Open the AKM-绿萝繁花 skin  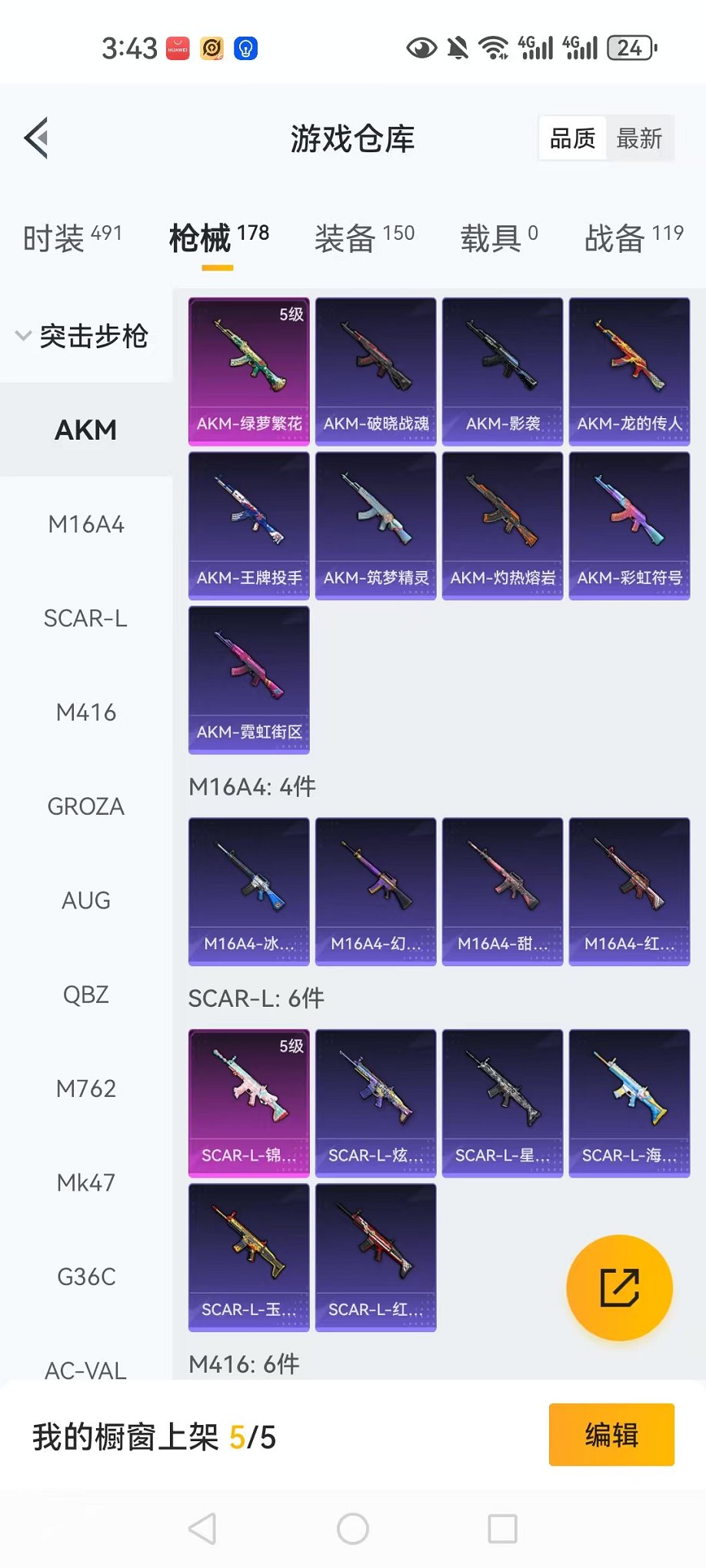(249, 372)
